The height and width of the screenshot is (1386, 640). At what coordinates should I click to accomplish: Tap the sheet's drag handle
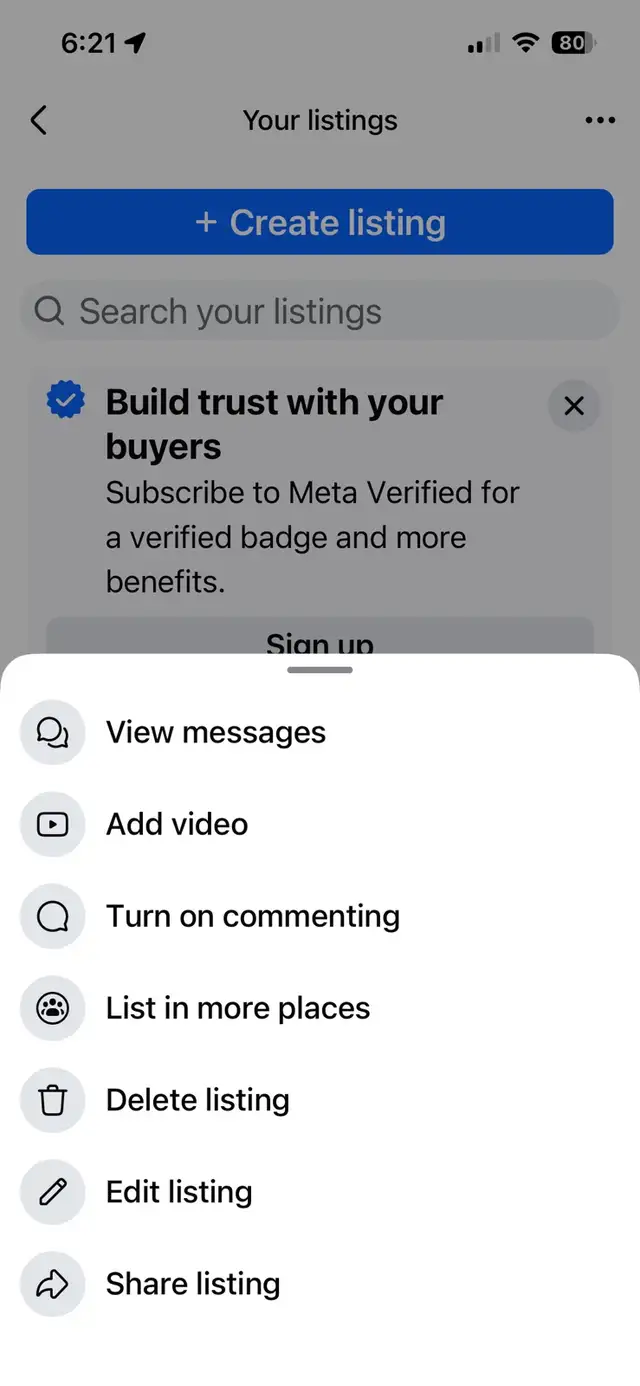[x=320, y=669]
